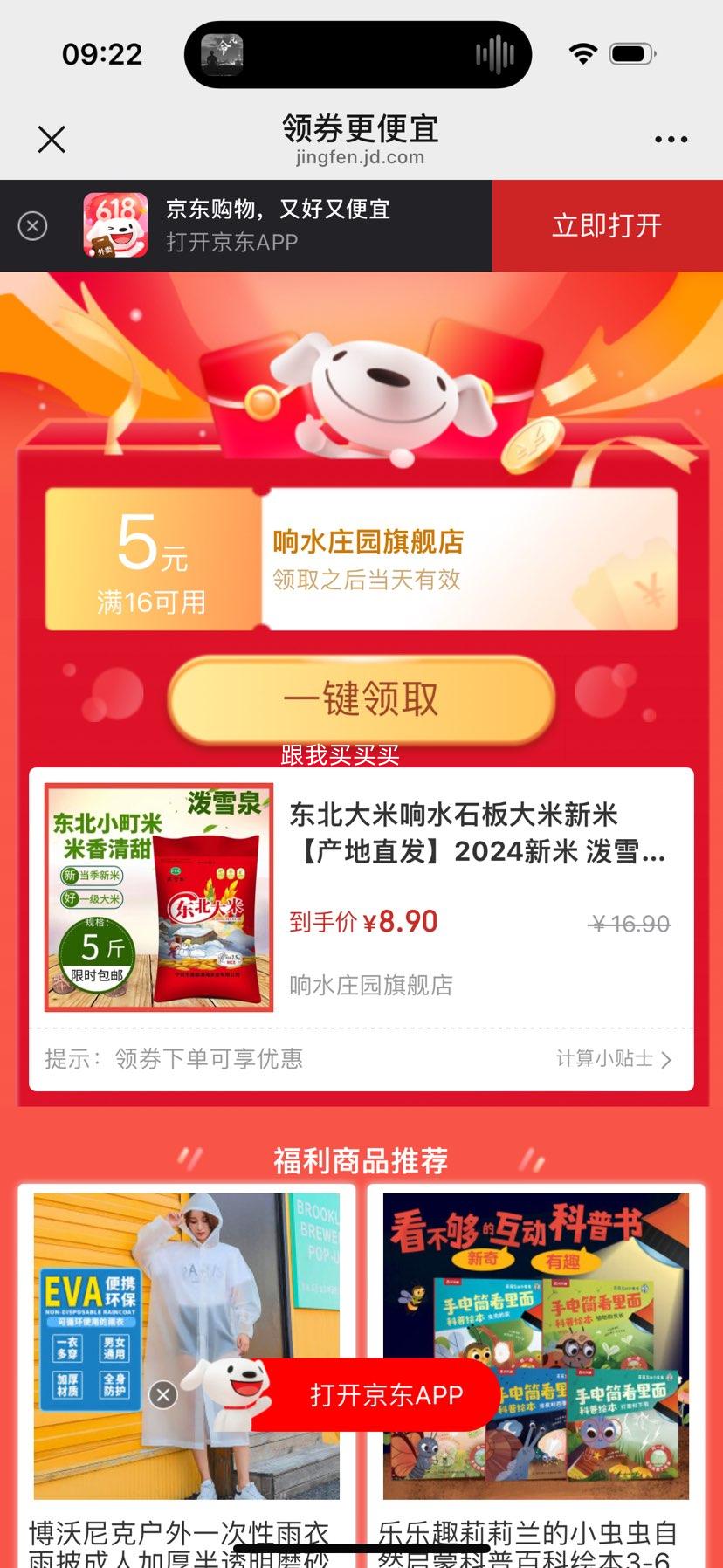Tap 立即打开 to open the JD app
Image resolution: width=723 pixels, height=1568 pixels.
tap(607, 226)
